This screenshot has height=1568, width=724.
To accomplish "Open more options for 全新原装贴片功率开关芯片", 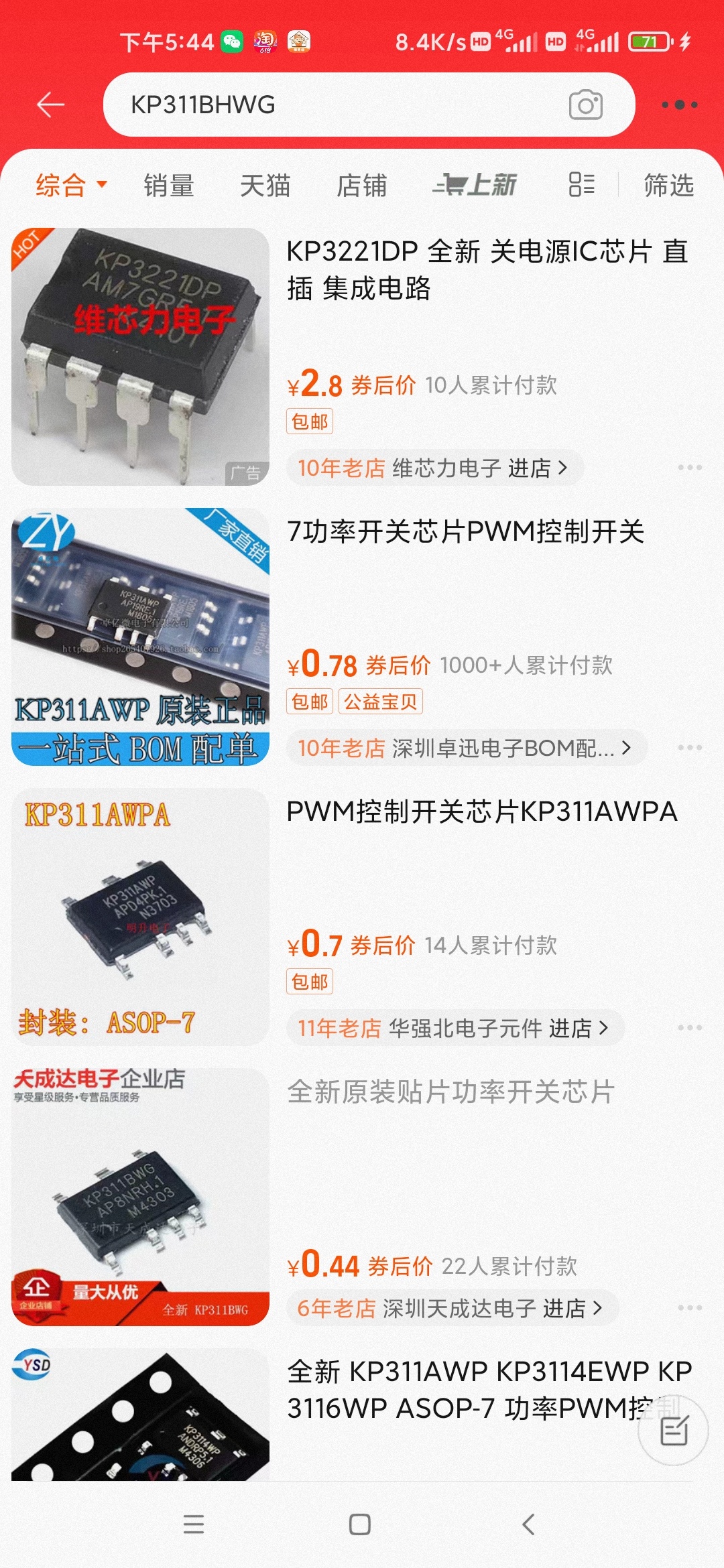I will (x=689, y=1307).
